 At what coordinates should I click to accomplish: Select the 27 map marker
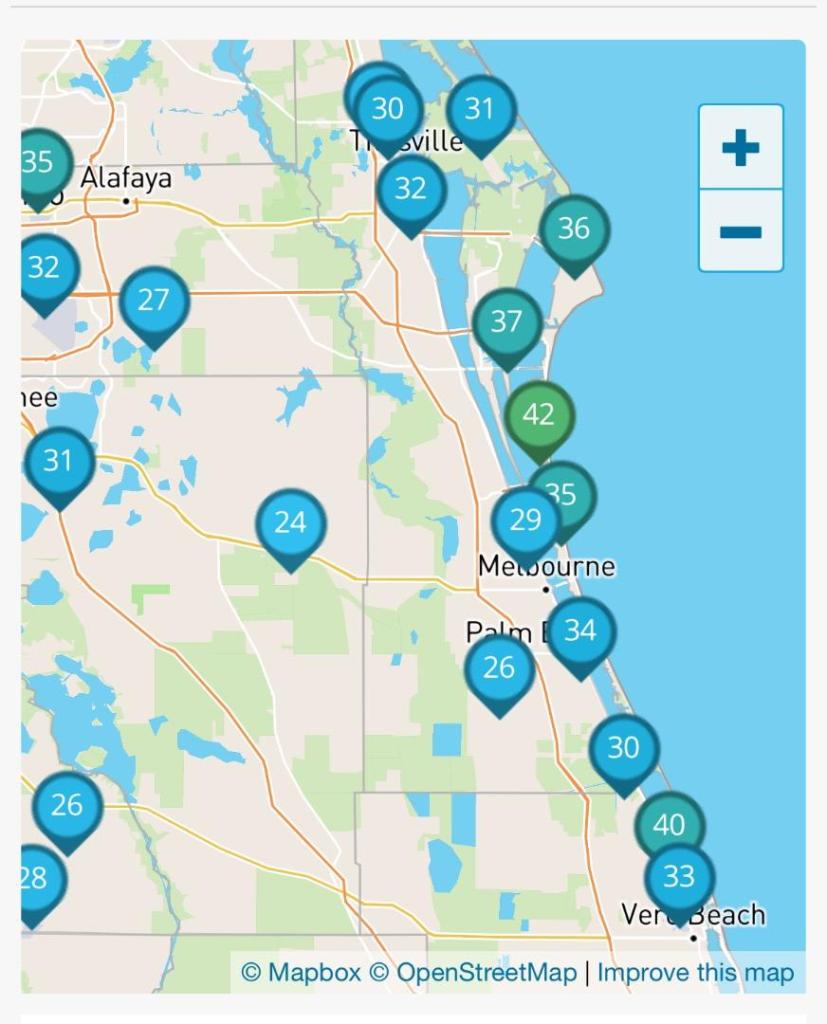coord(154,301)
